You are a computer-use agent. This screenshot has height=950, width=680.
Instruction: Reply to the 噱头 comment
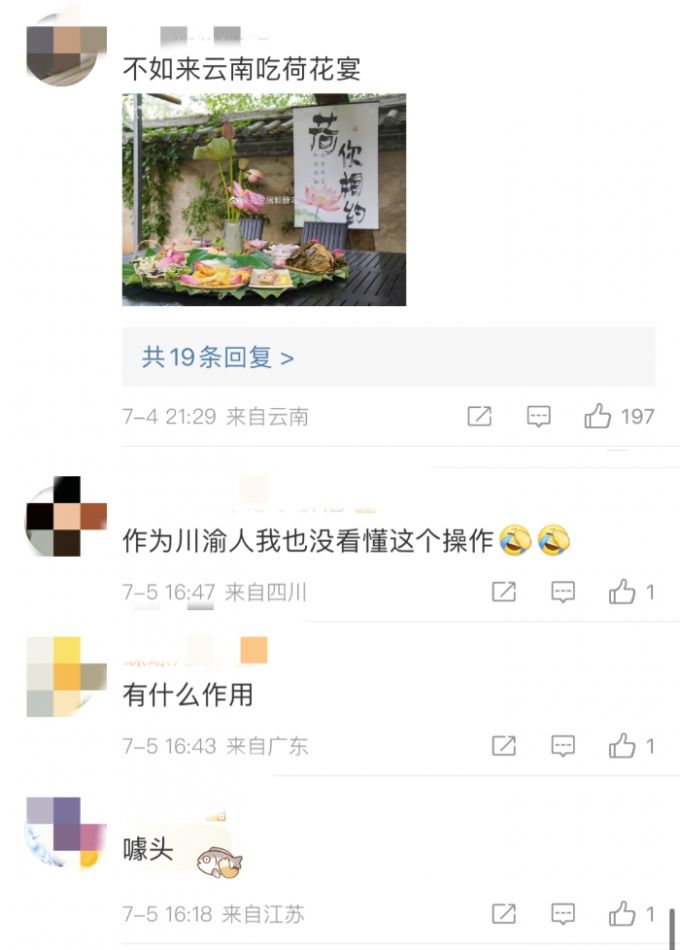[564, 914]
